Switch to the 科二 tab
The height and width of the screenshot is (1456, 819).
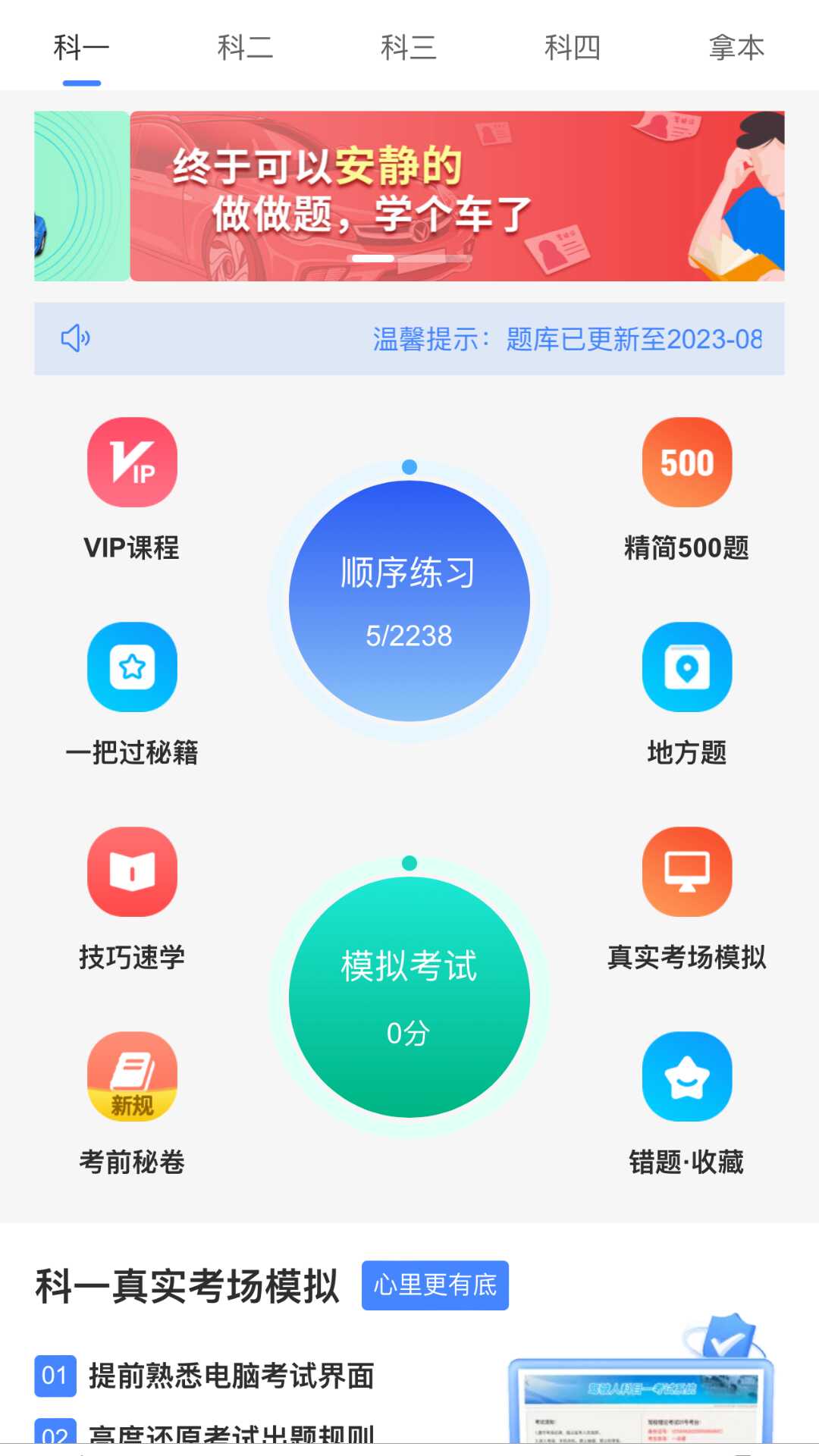(245, 48)
